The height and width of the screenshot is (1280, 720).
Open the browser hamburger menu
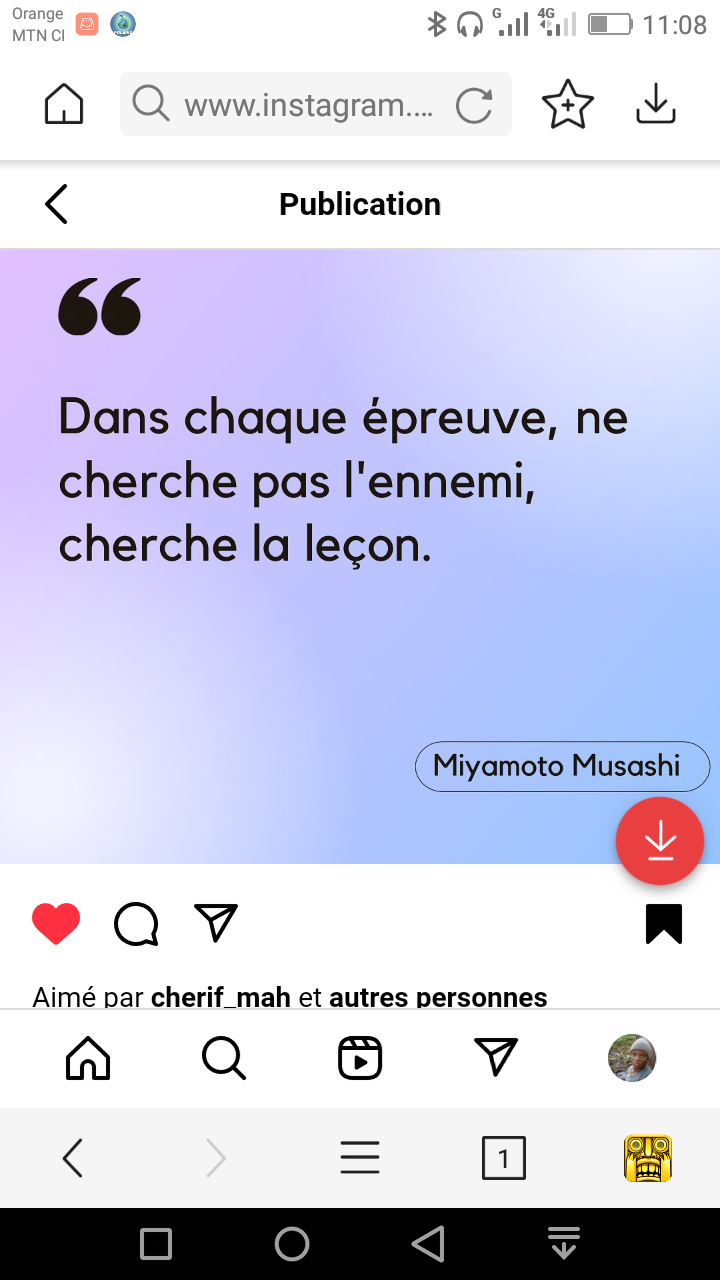[360, 1158]
